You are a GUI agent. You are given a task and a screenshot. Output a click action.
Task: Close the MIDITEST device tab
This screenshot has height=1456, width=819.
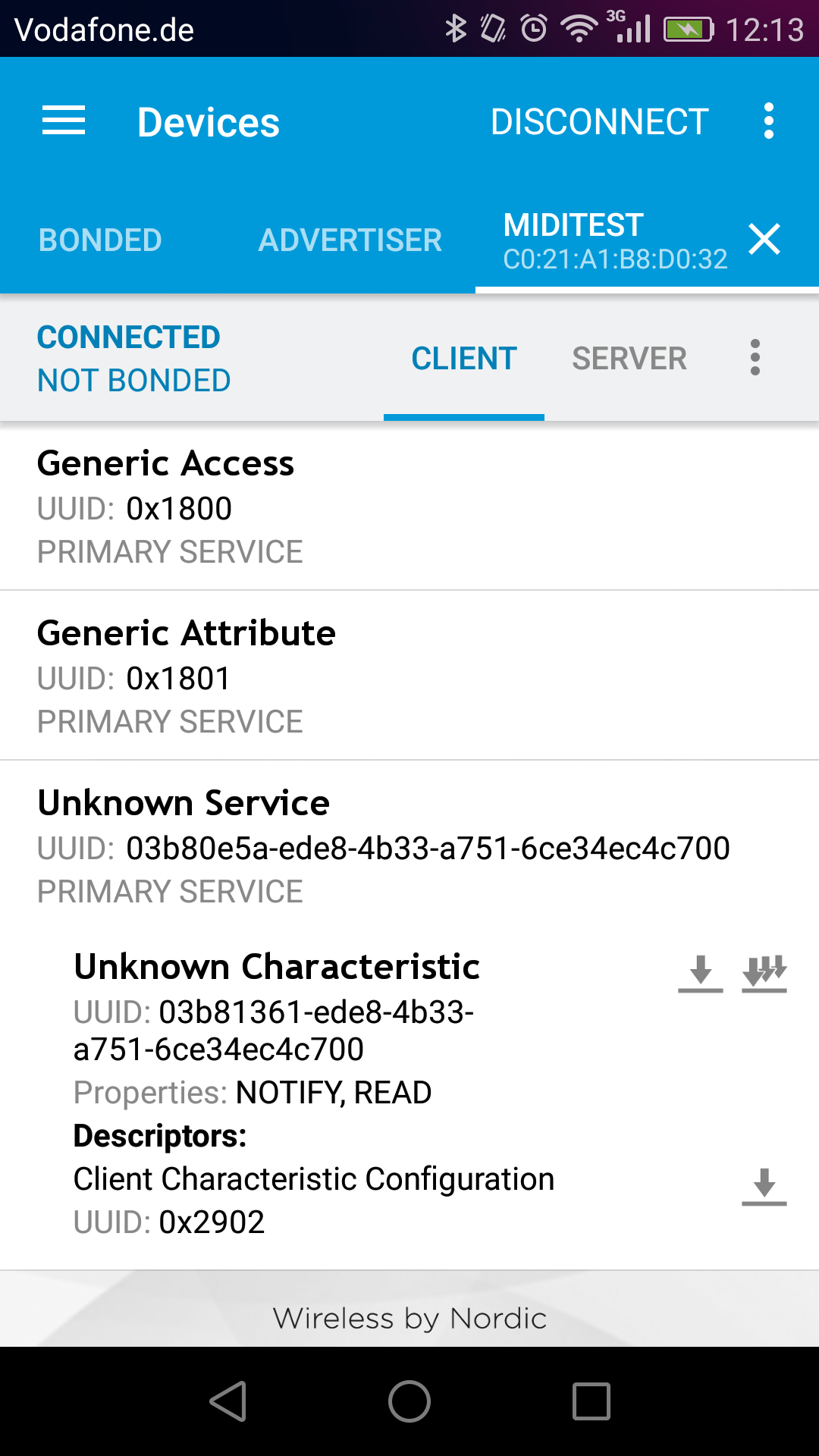tap(764, 239)
